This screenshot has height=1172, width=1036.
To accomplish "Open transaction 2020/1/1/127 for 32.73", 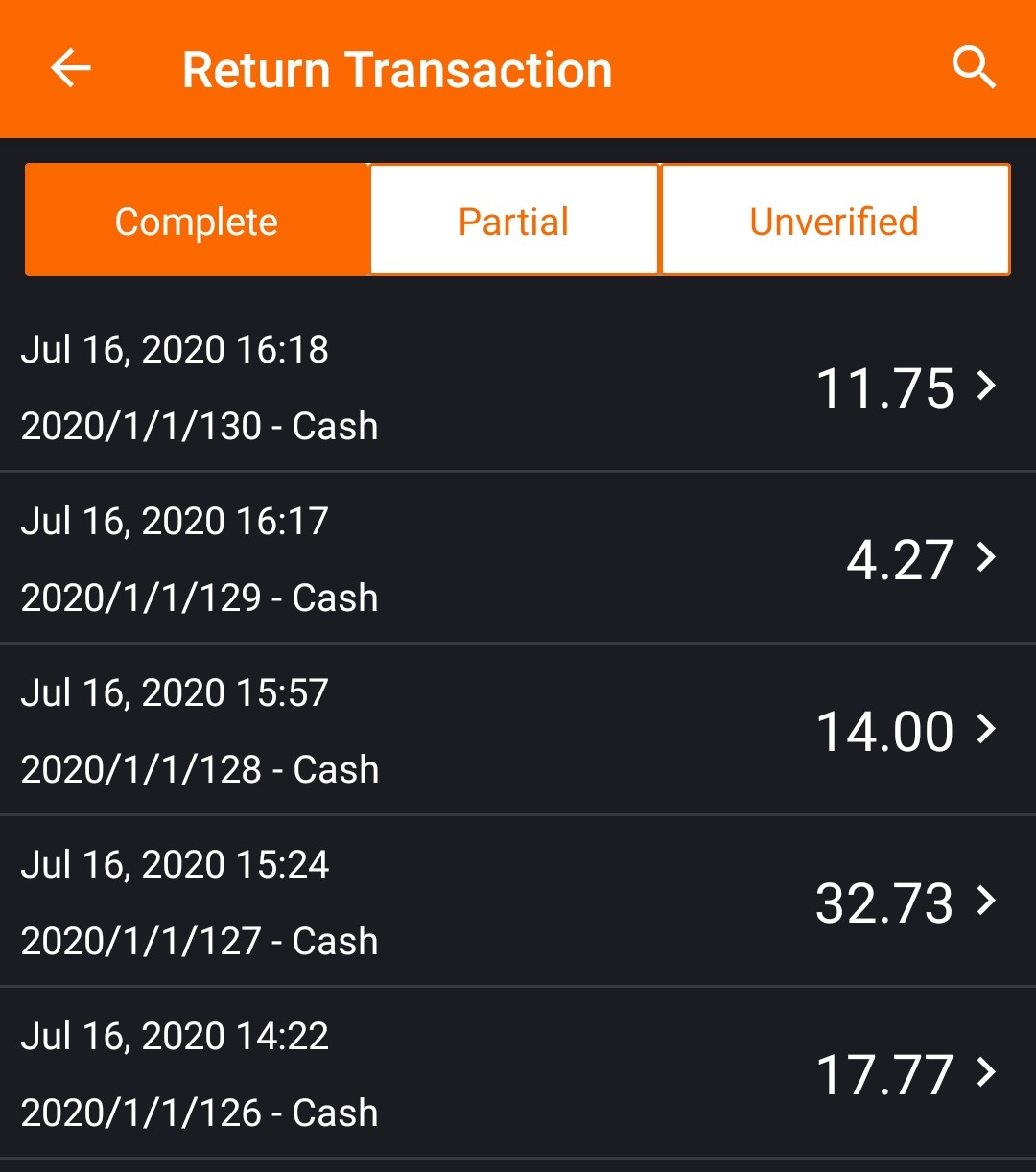I will click(x=518, y=902).
